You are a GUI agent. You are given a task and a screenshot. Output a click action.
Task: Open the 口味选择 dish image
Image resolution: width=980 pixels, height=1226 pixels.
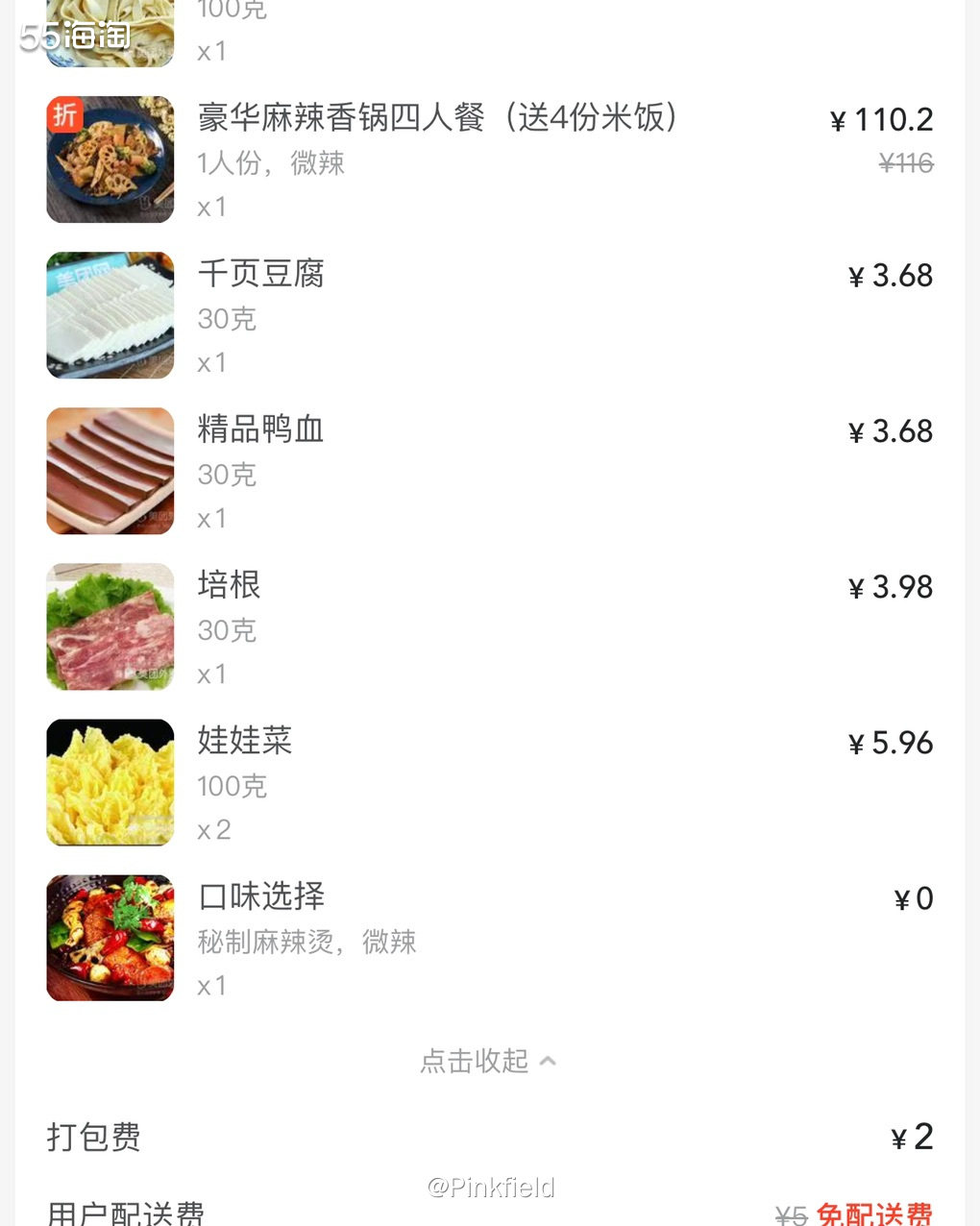click(x=109, y=937)
